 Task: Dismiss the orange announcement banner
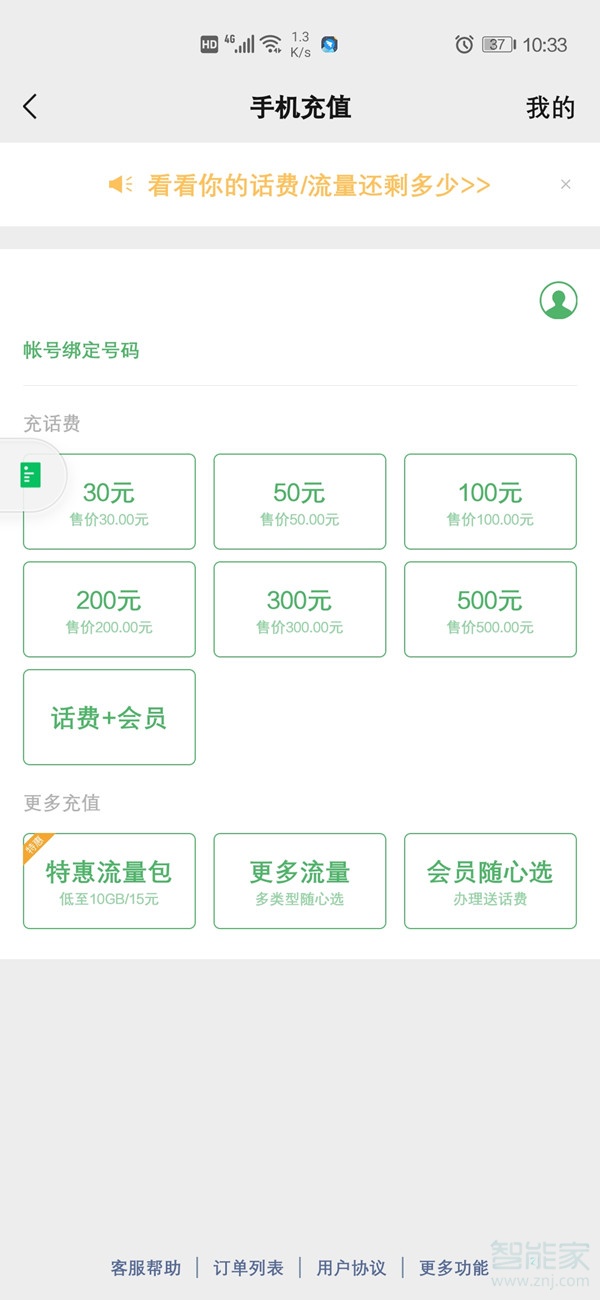(566, 184)
